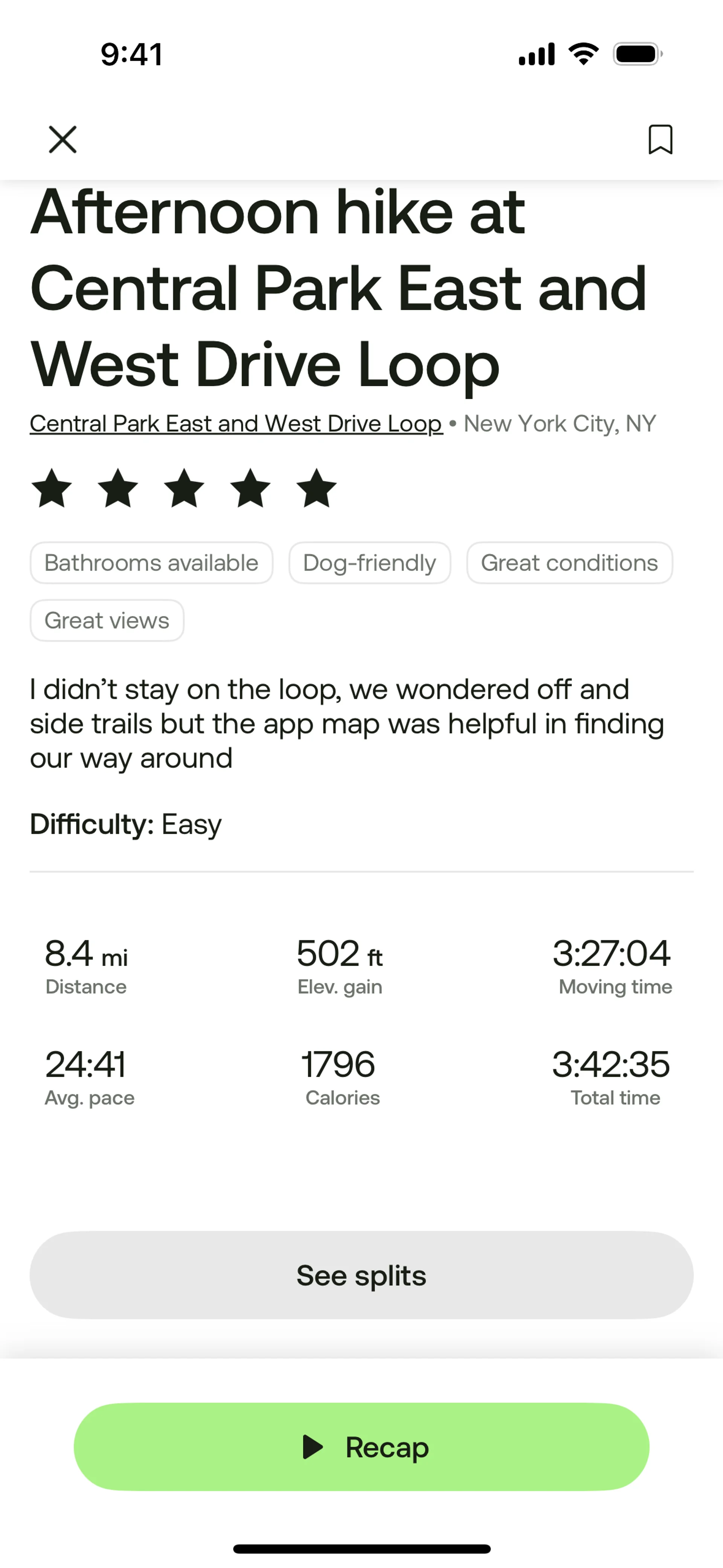Screen dimensions: 723x1568
Task: Open the Central Park East and West Drive Loop link
Action: tap(236, 424)
